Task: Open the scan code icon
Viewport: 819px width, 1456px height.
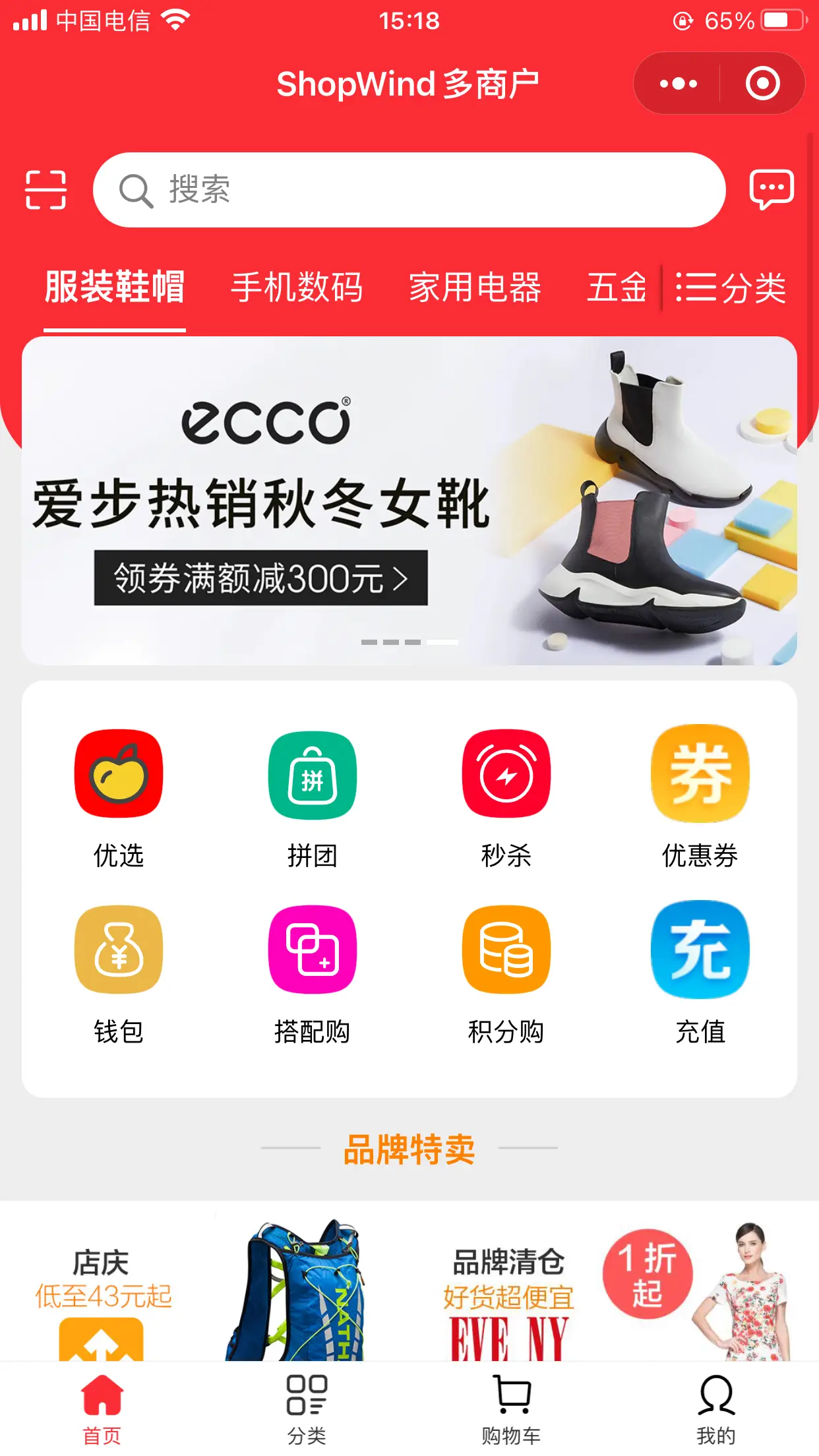Action: (45, 190)
